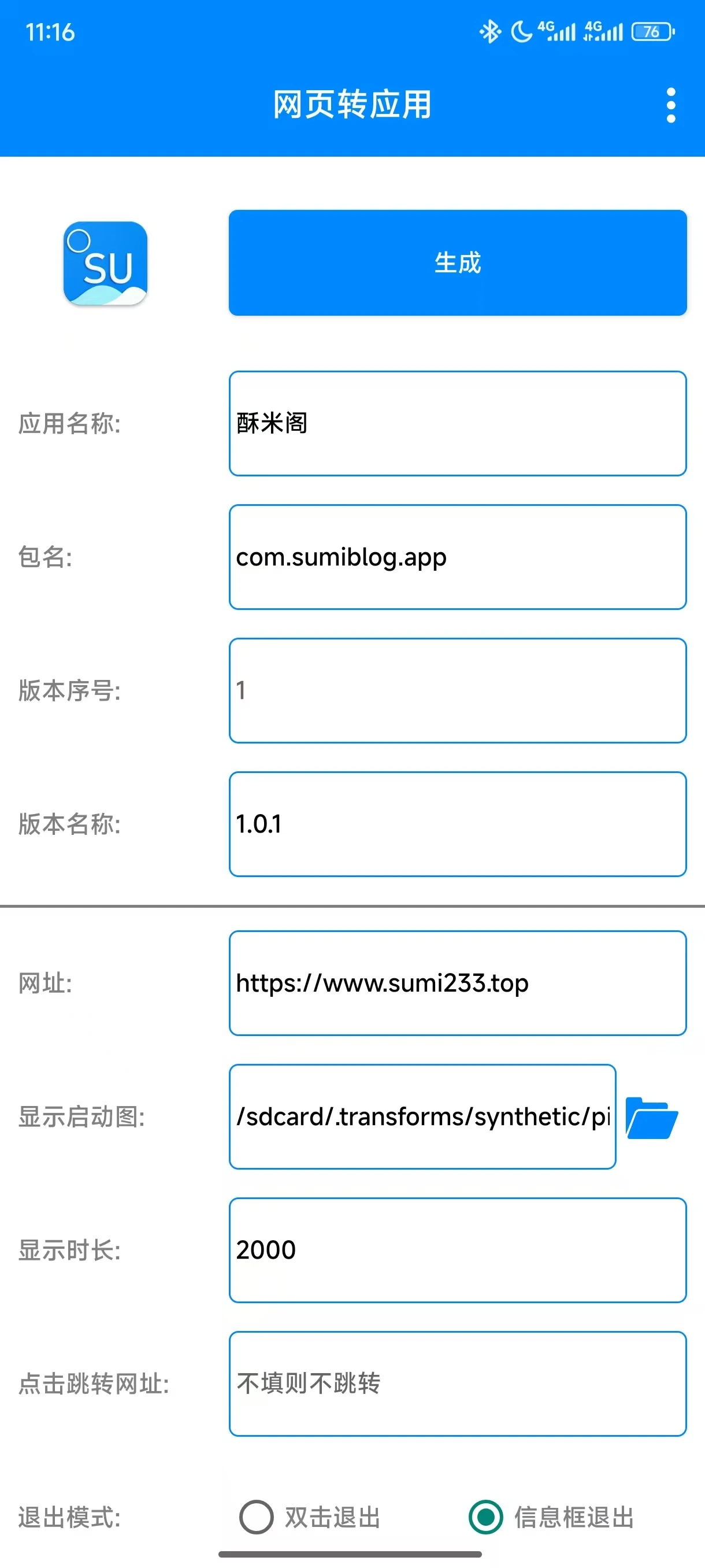Select the 信息框退出 exit mode
Screen dimensions: 705x1568
click(x=485, y=1517)
